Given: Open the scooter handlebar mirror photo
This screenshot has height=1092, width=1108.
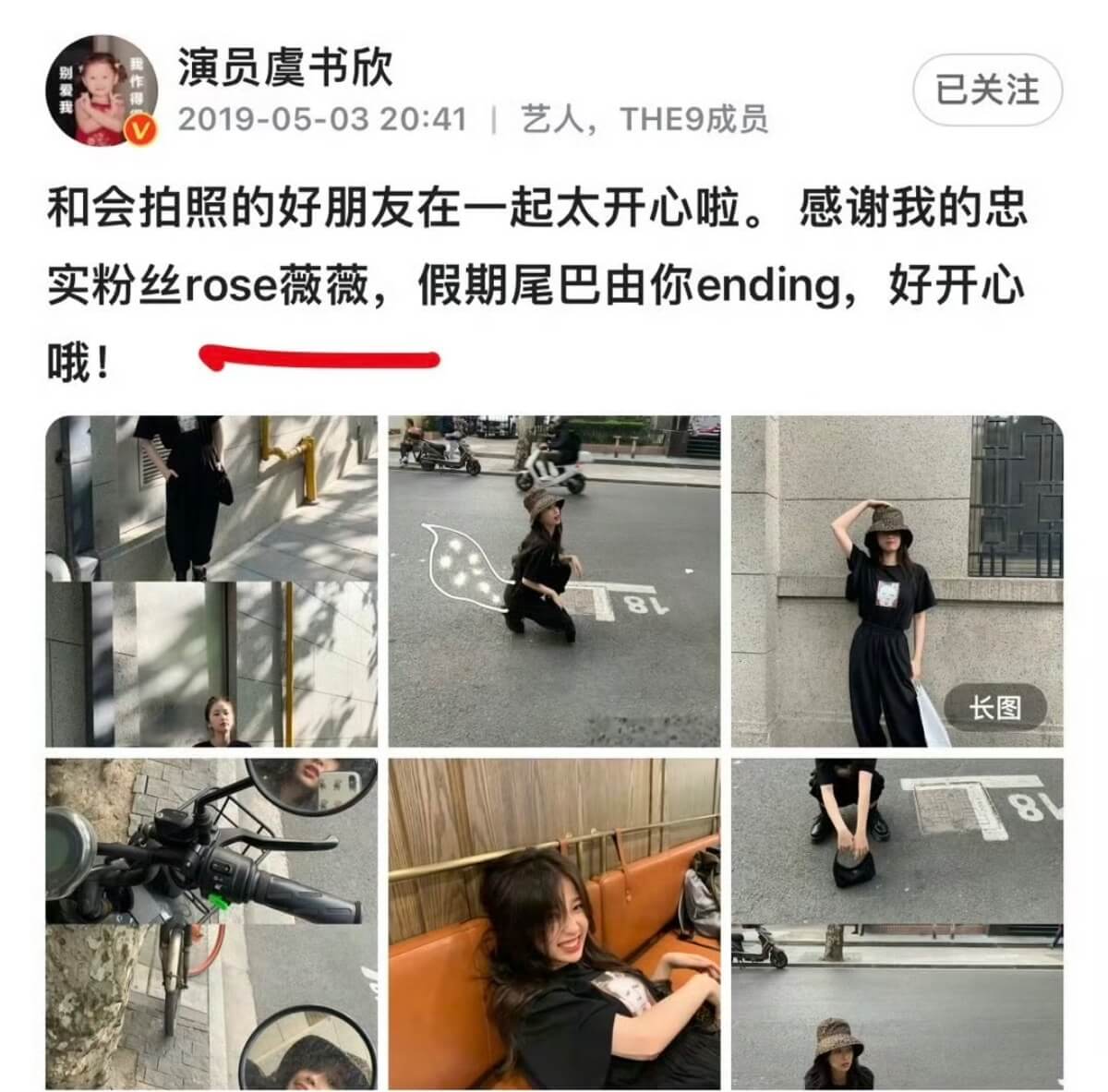Looking at the screenshot, I should (x=211, y=923).
